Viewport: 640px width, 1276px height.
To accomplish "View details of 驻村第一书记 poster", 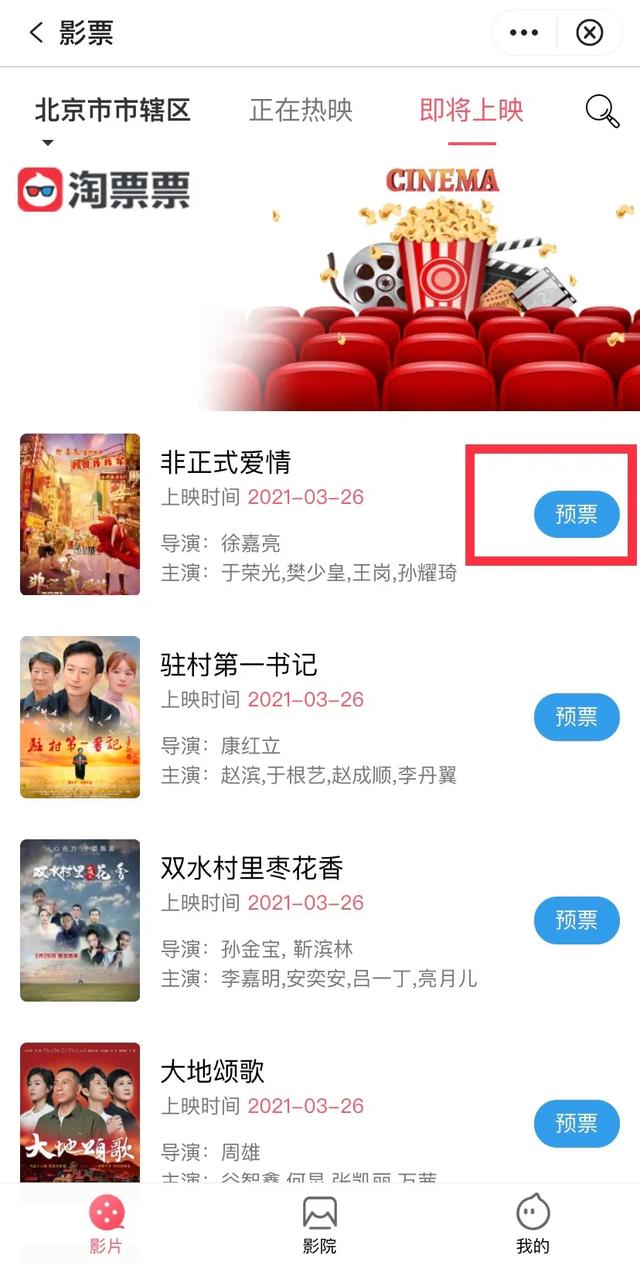I will (80, 717).
